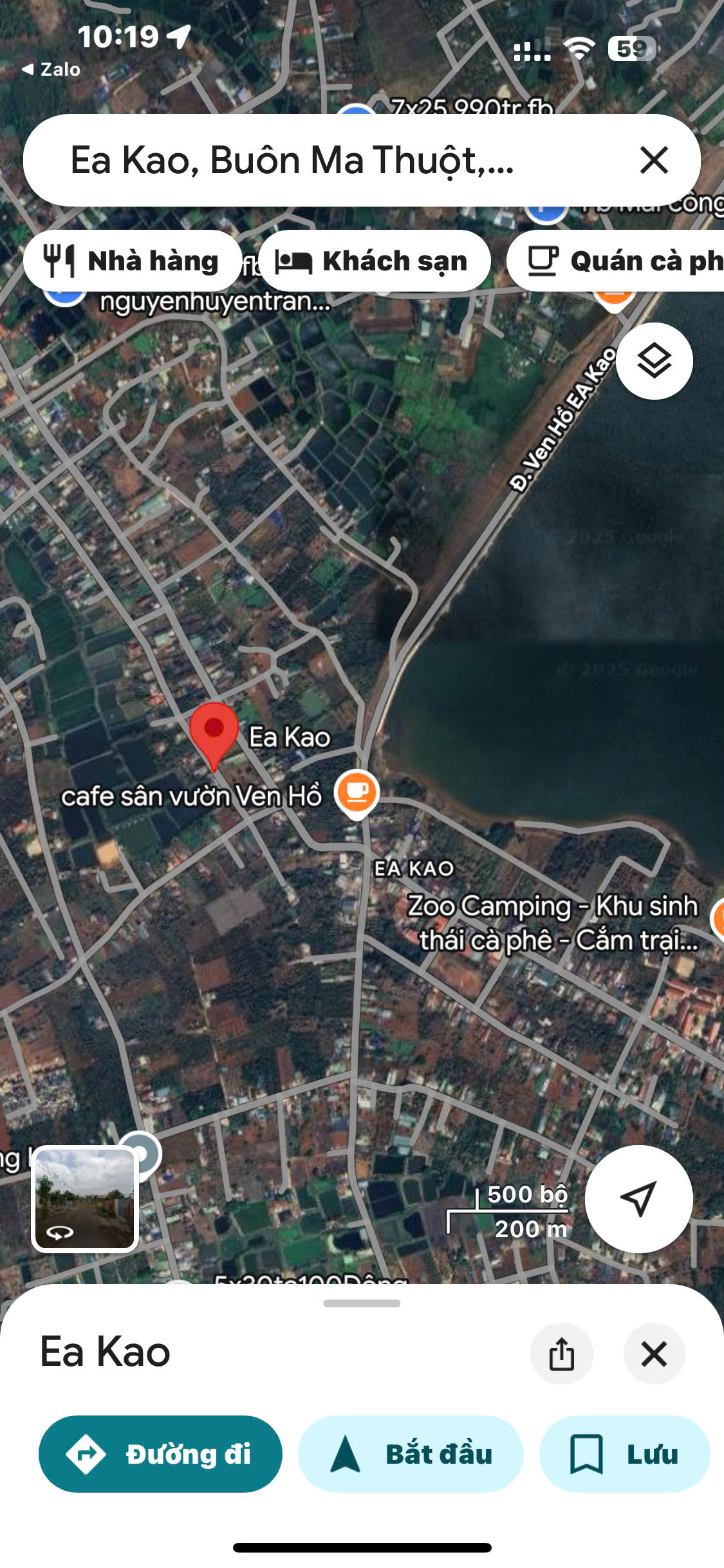The image size is (724, 1568).
Task: Close the Ea Kao info panel
Action: tap(654, 1353)
